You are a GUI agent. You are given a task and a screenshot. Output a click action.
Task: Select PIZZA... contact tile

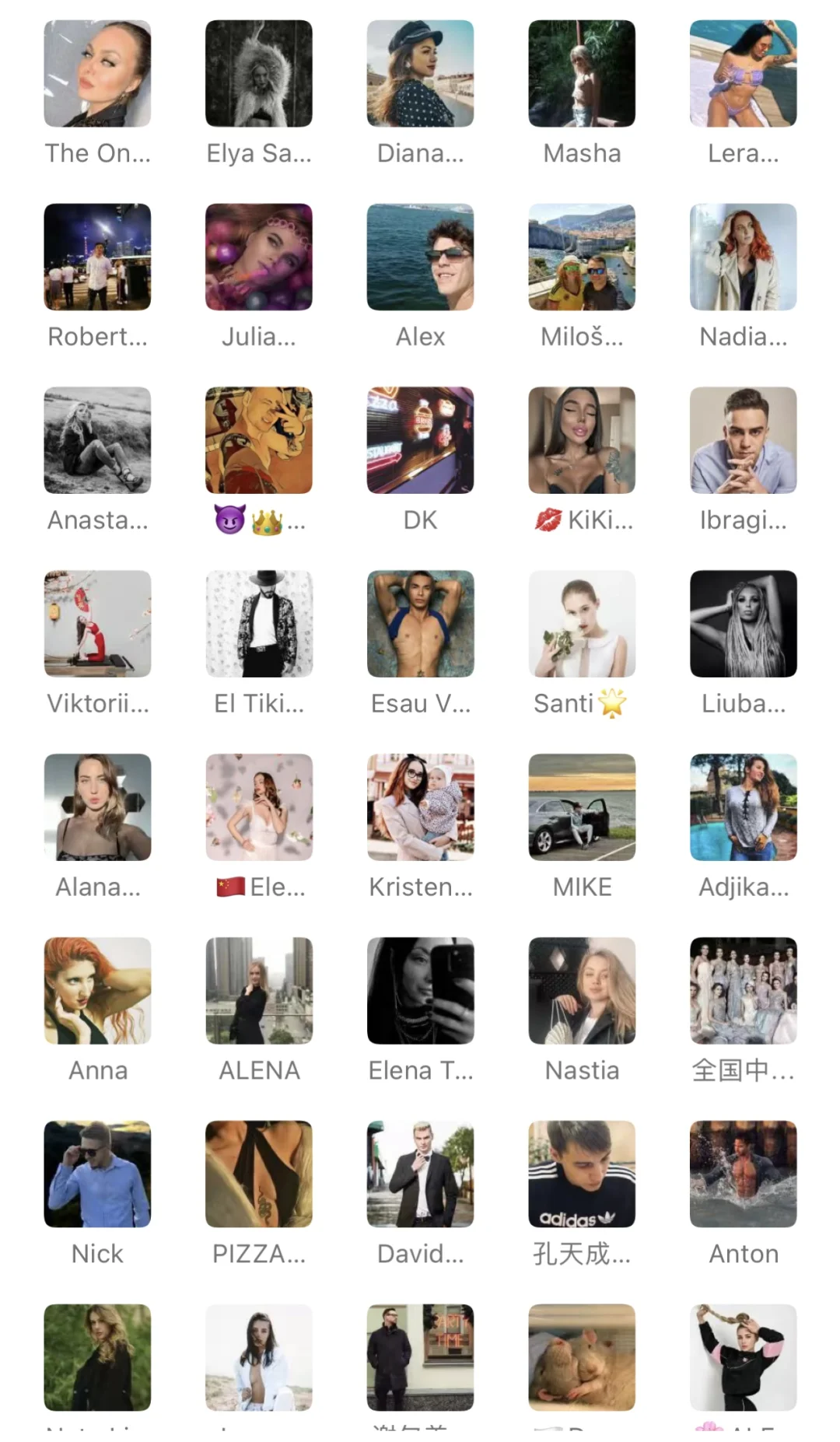pyautogui.click(x=259, y=1174)
